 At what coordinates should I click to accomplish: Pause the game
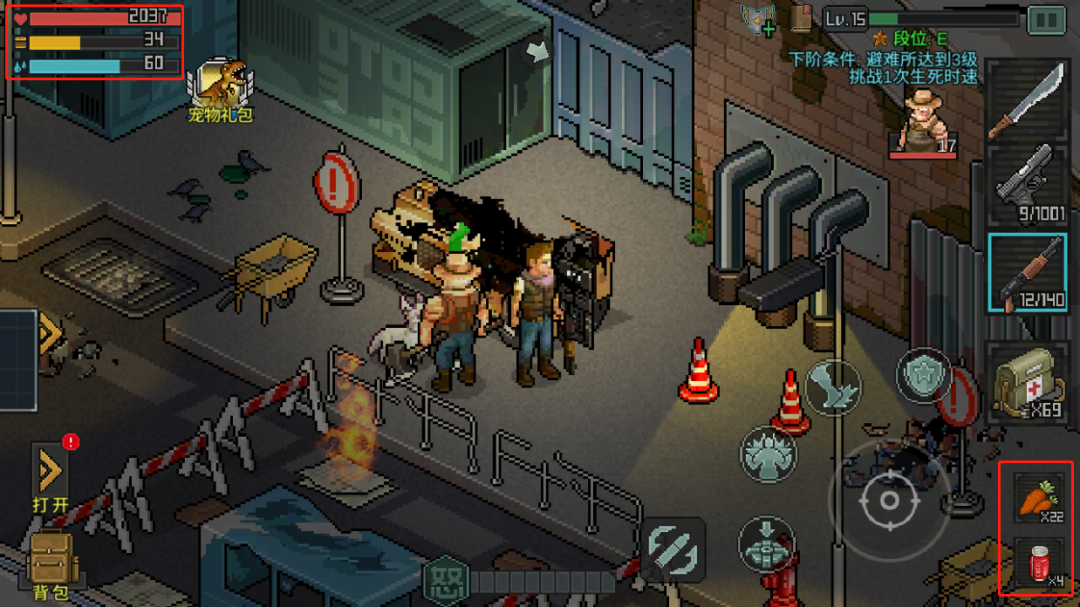(x=1045, y=19)
